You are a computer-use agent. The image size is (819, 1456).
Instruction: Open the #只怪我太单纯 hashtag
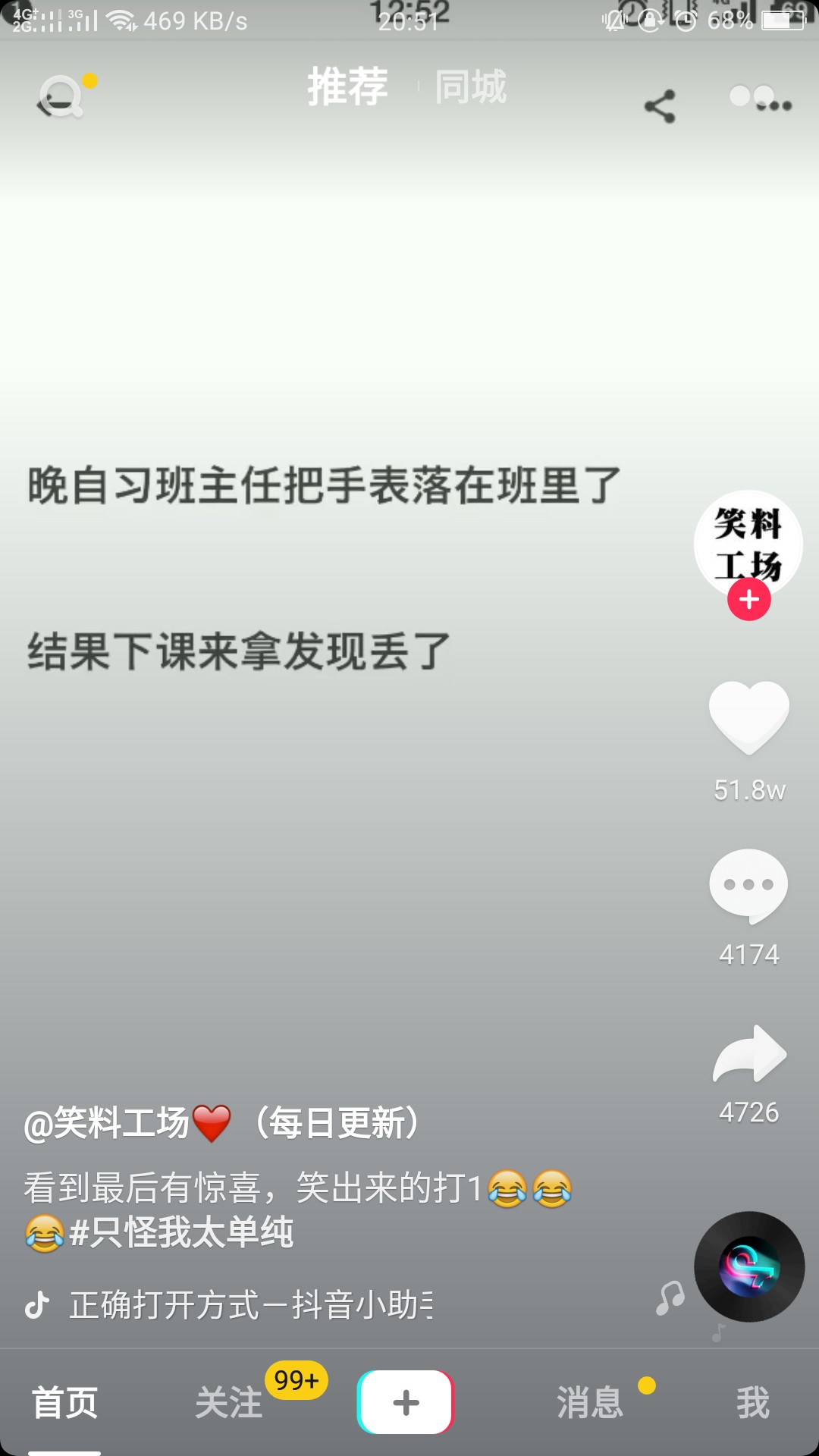point(182,1232)
